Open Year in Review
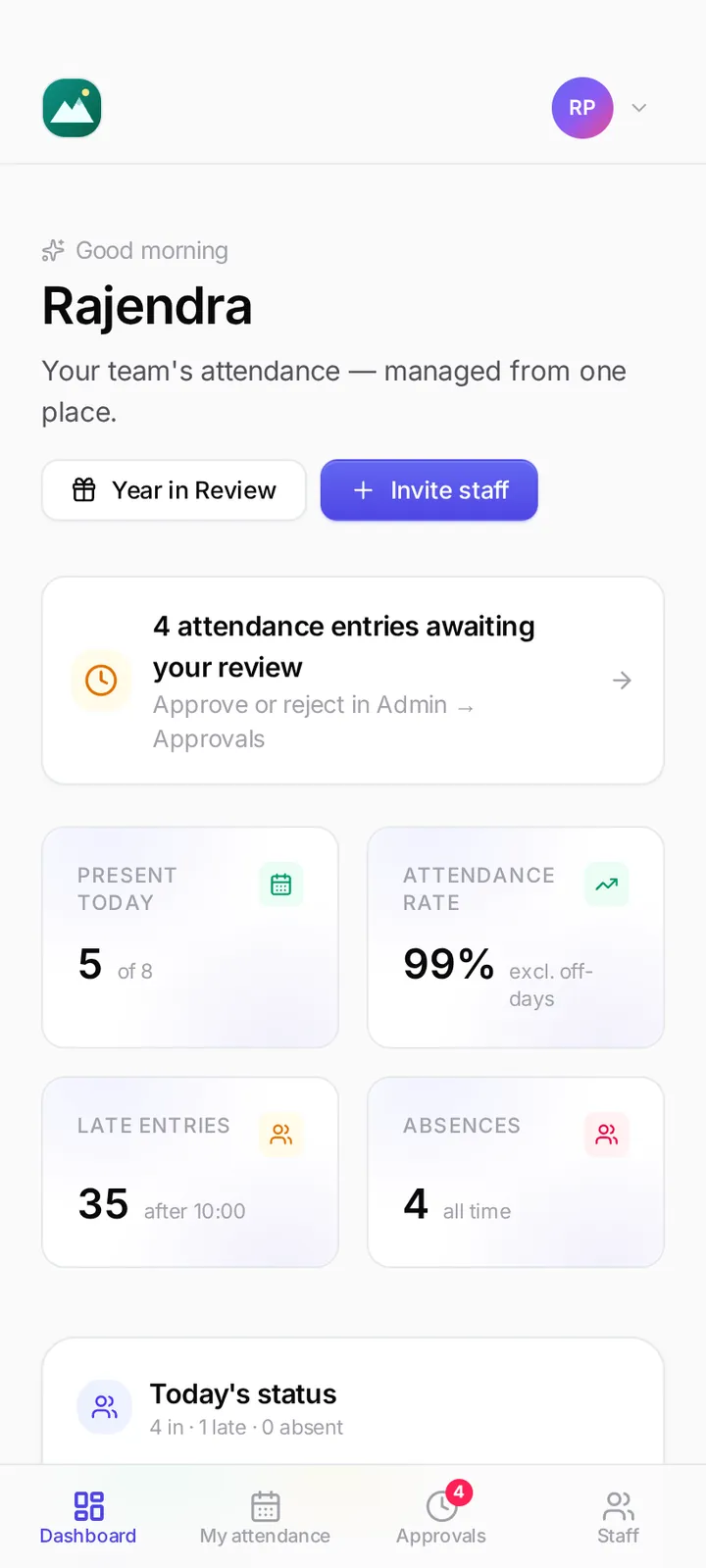Image resolution: width=706 pixels, height=1568 pixels. coord(174,490)
